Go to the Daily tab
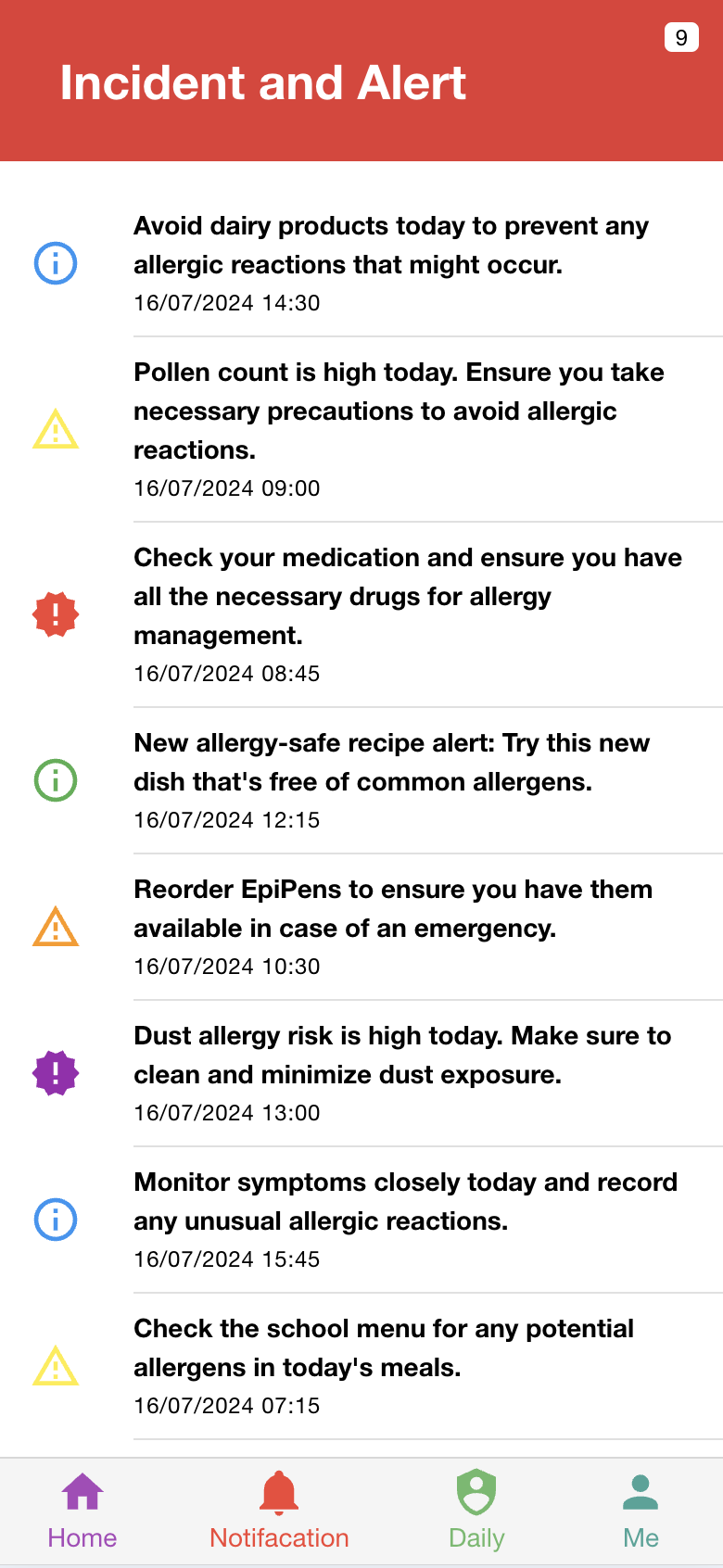The width and height of the screenshot is (723, 1568). pos(476,1512)
